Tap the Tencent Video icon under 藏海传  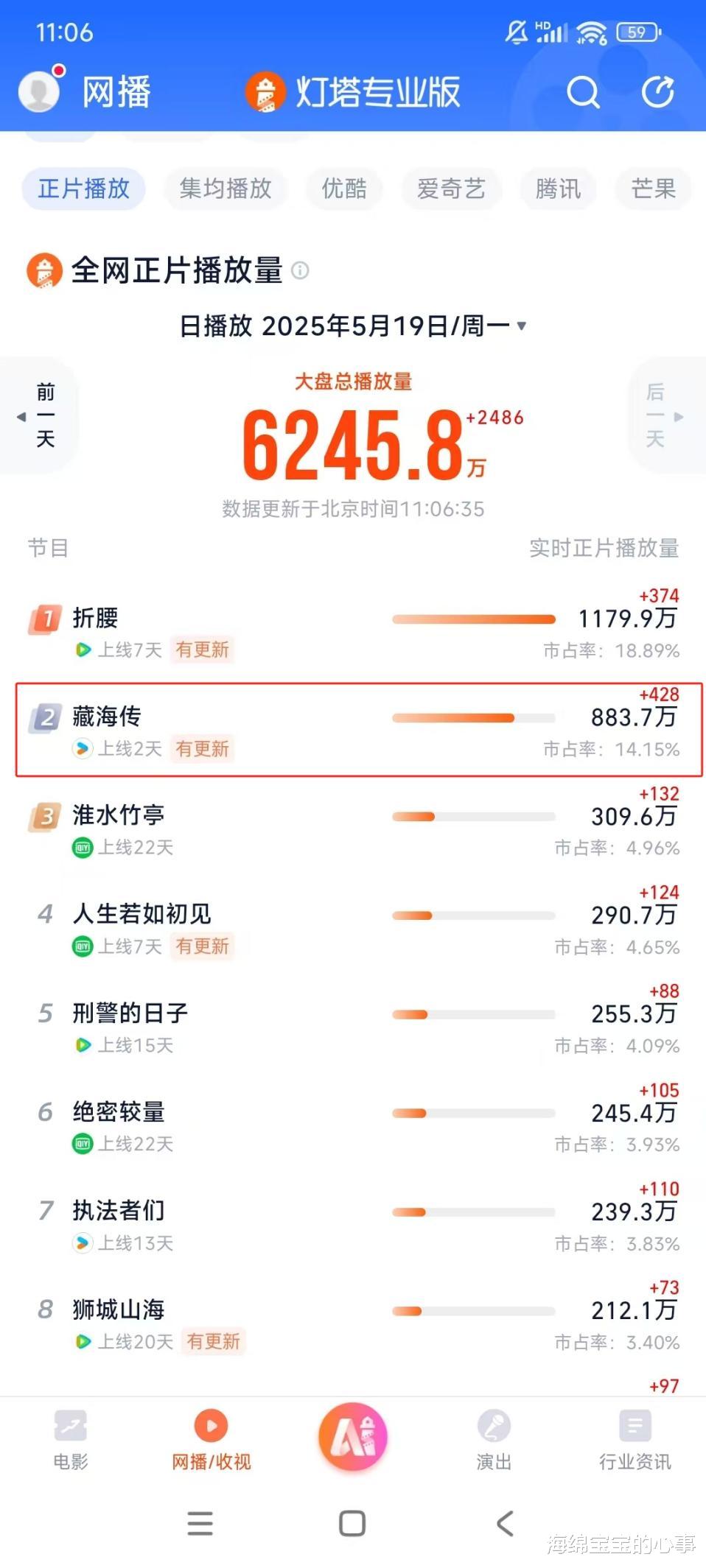[x=81, y=749]
